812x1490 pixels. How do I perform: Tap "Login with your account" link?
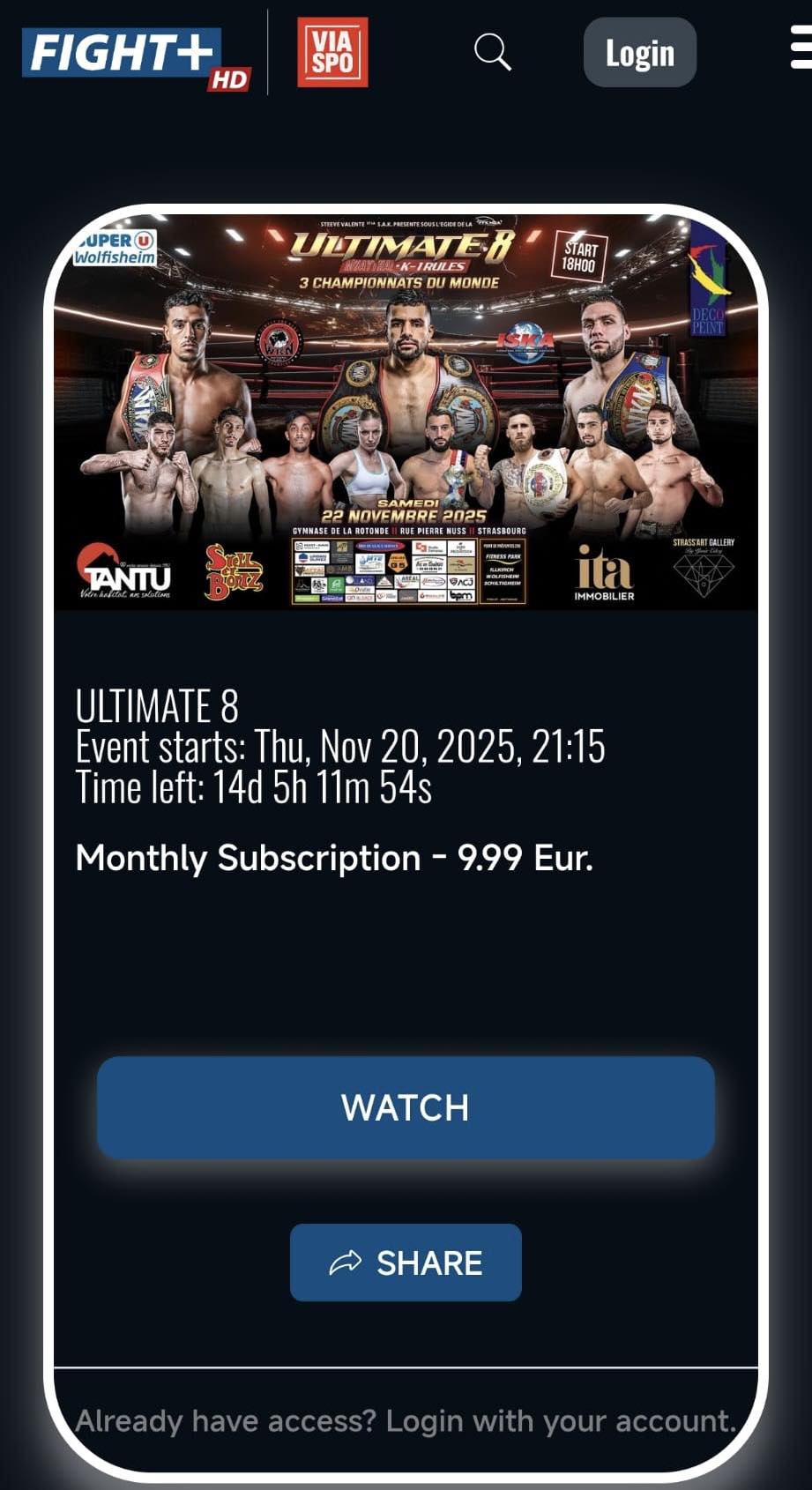(x=560, y=1420)
